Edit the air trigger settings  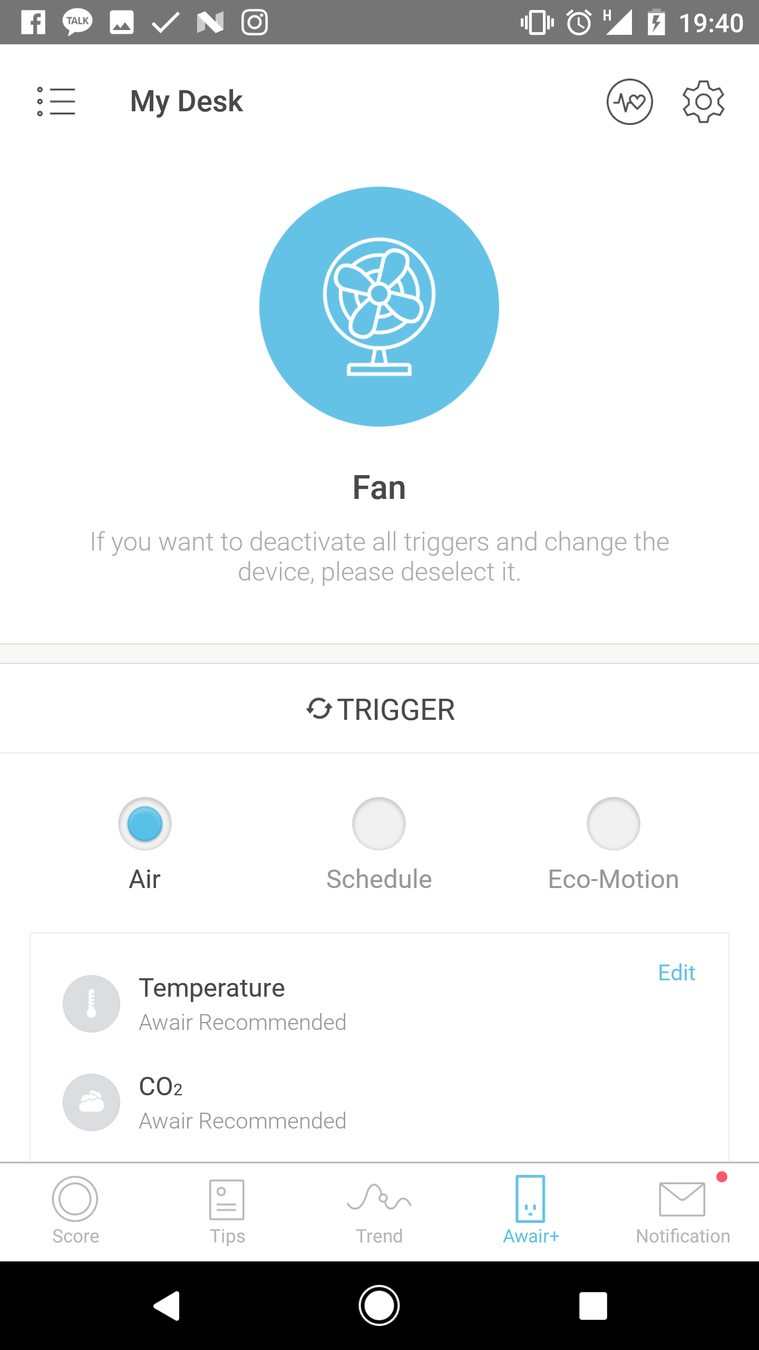click(x=676, y=972)
